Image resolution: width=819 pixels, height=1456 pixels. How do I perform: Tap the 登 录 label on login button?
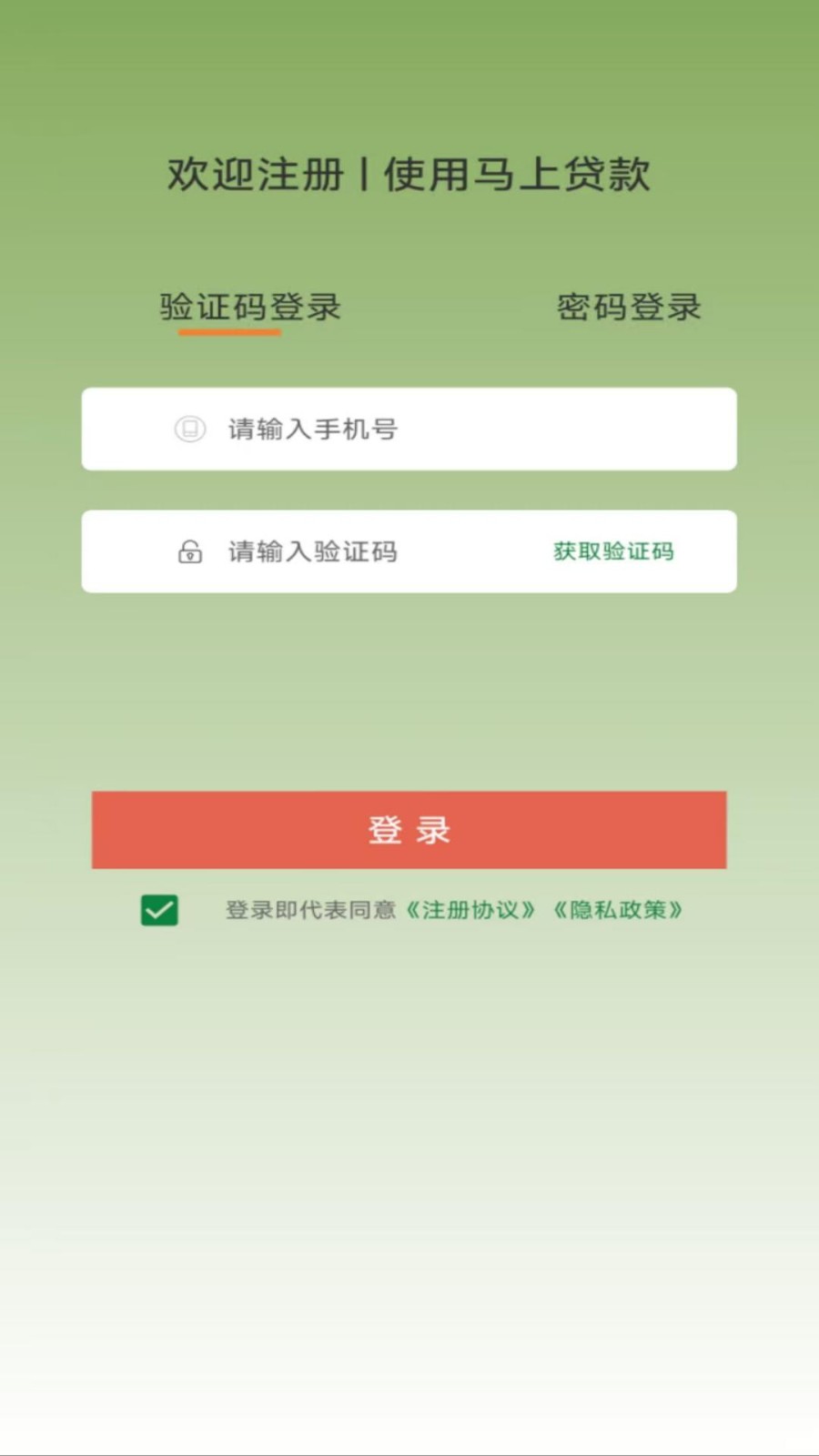point(409,829)
